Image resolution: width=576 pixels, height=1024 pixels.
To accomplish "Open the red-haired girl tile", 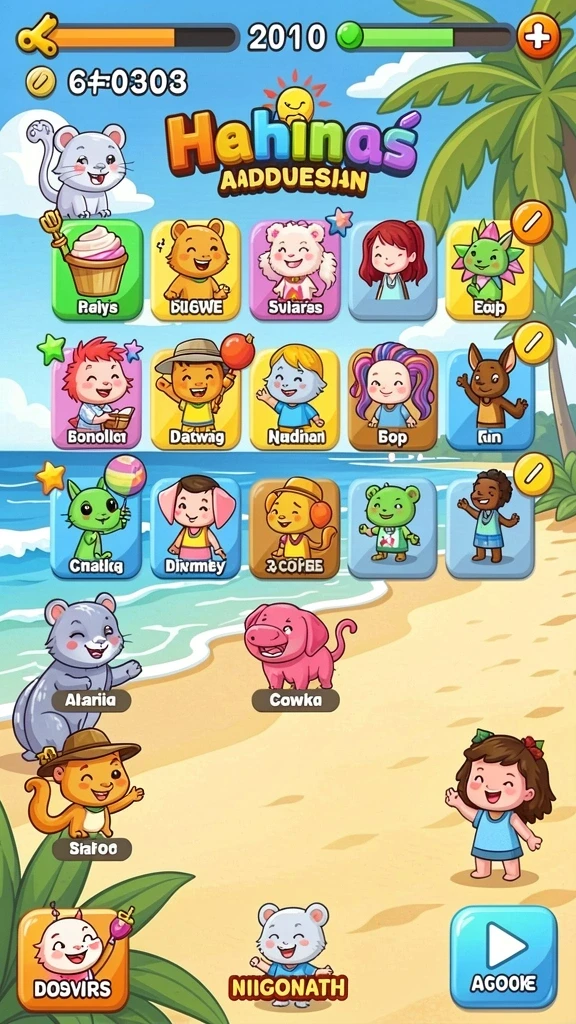I will [x=392, y=270].
